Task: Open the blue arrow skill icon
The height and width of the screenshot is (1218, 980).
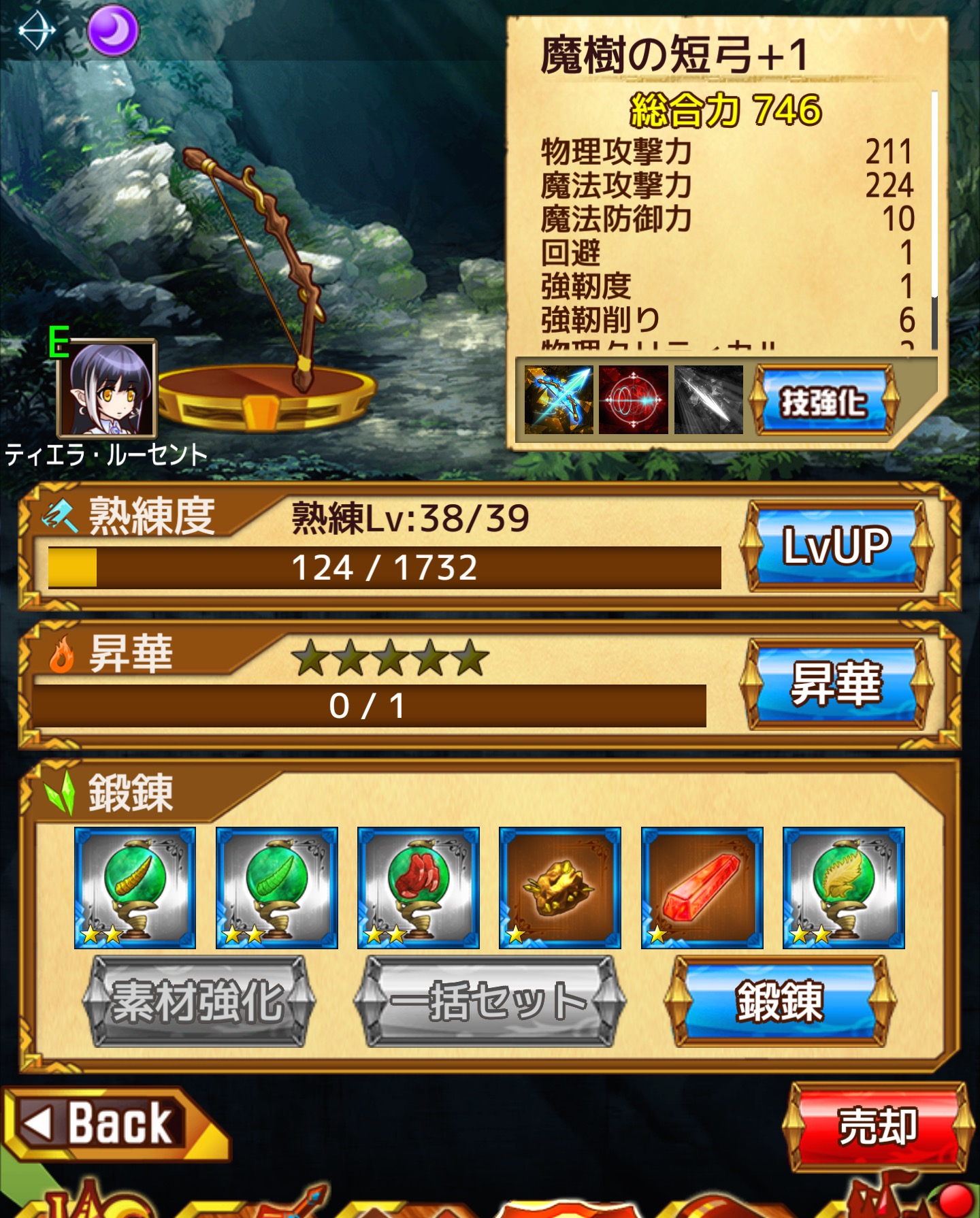Action: click(559, 399)
